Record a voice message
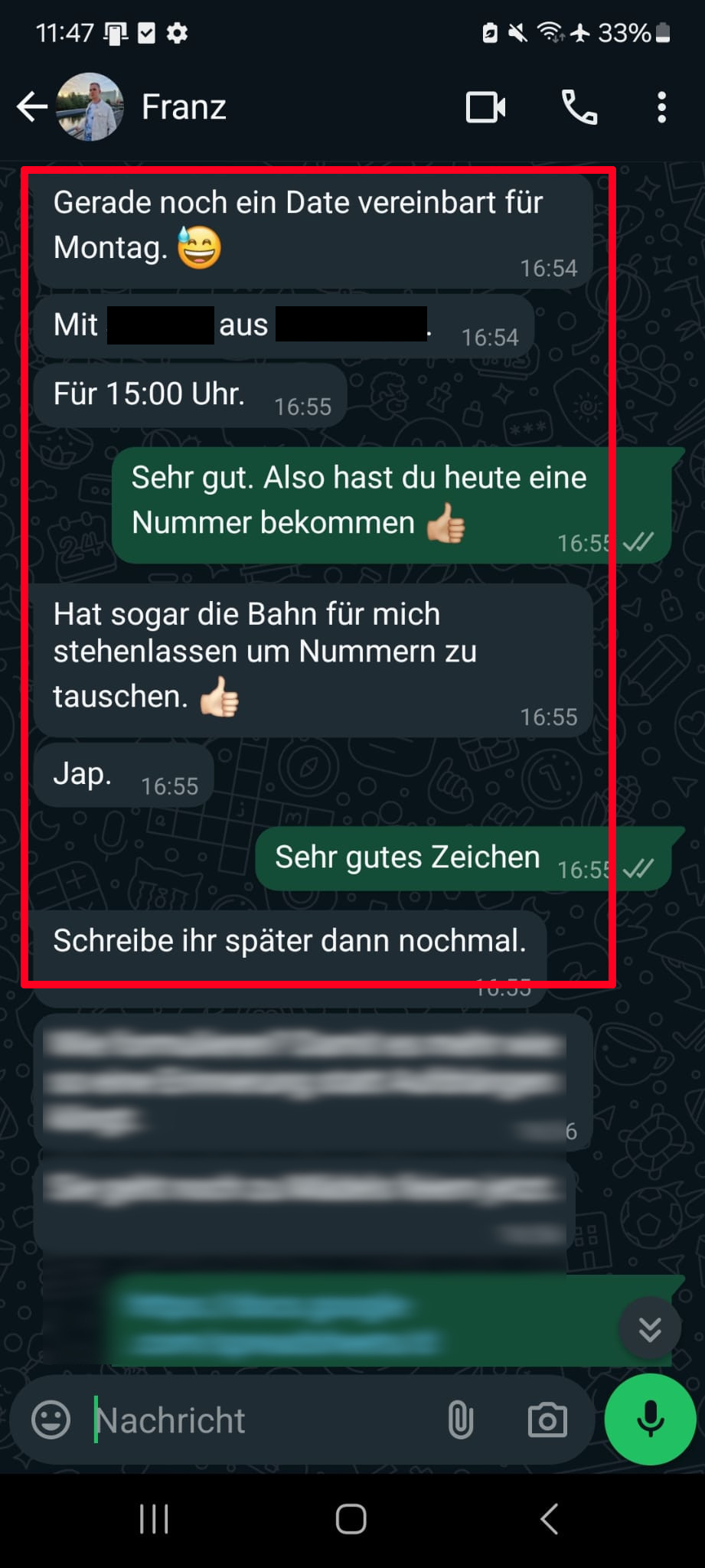Screen dimensions: 705x1568 650,1419
